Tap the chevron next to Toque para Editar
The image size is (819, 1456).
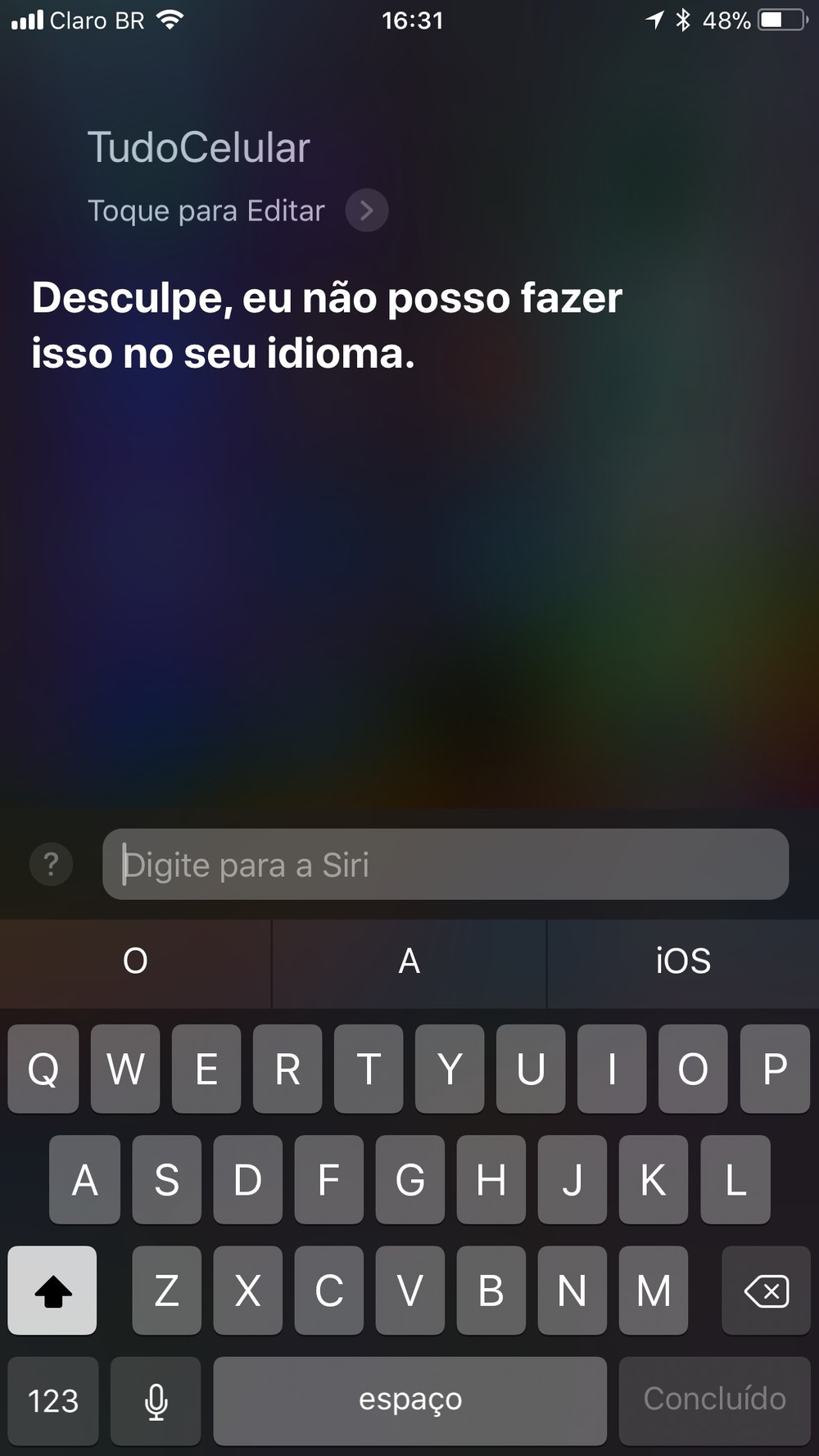366,210
